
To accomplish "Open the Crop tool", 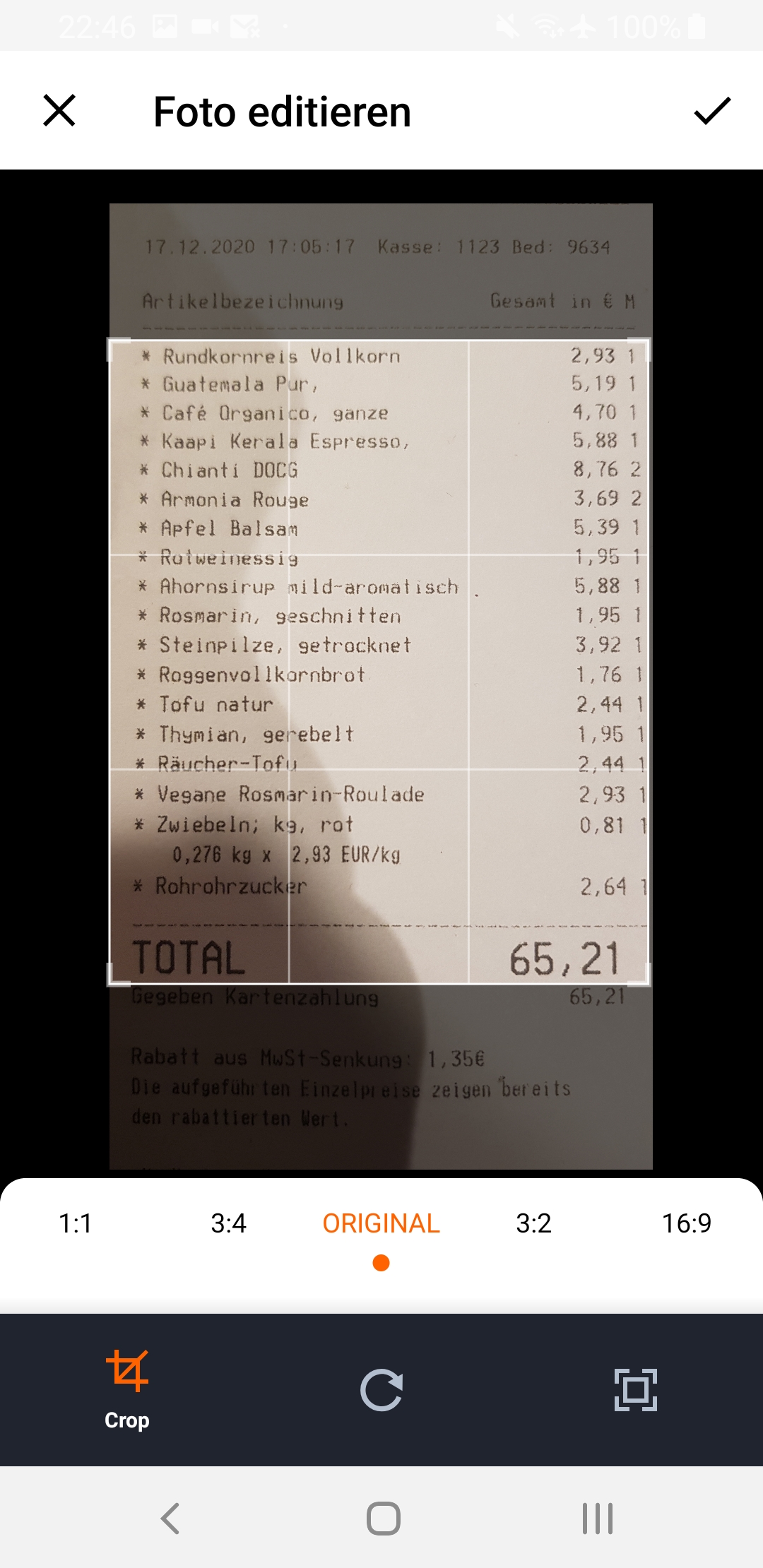I will pos(127,1389).
